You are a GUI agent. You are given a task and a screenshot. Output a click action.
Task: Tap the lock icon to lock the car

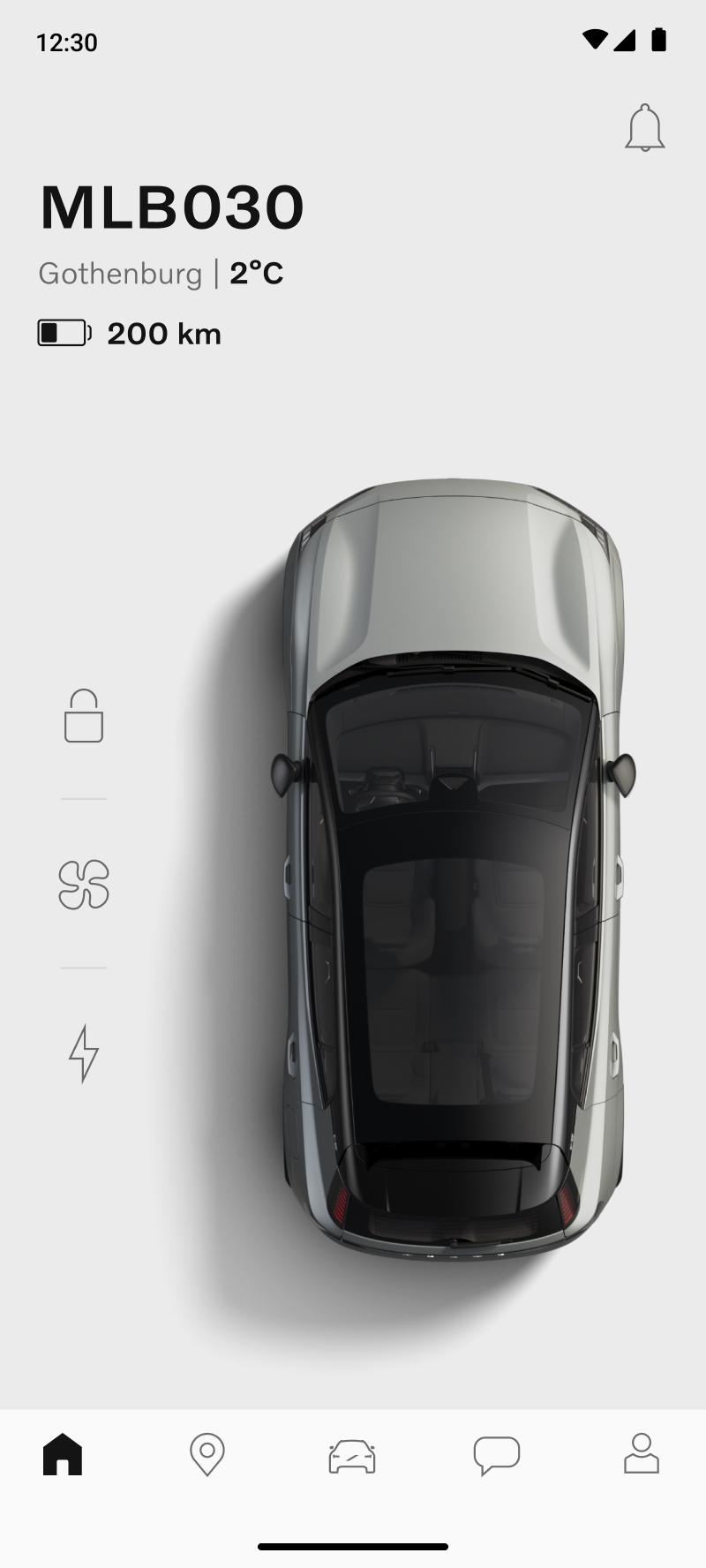tap(84, 715)
